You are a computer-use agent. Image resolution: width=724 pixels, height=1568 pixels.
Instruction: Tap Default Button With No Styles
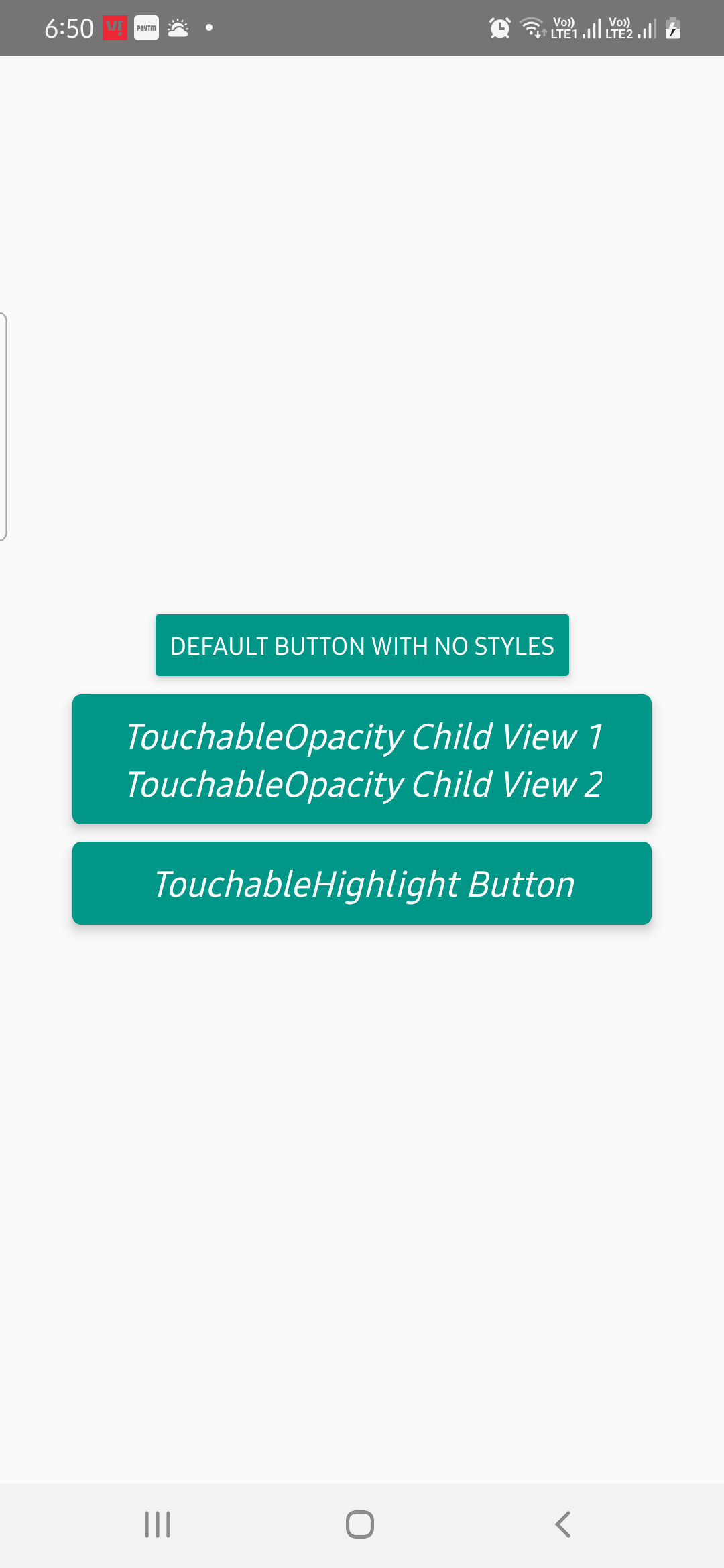click(x=362, y=645)
